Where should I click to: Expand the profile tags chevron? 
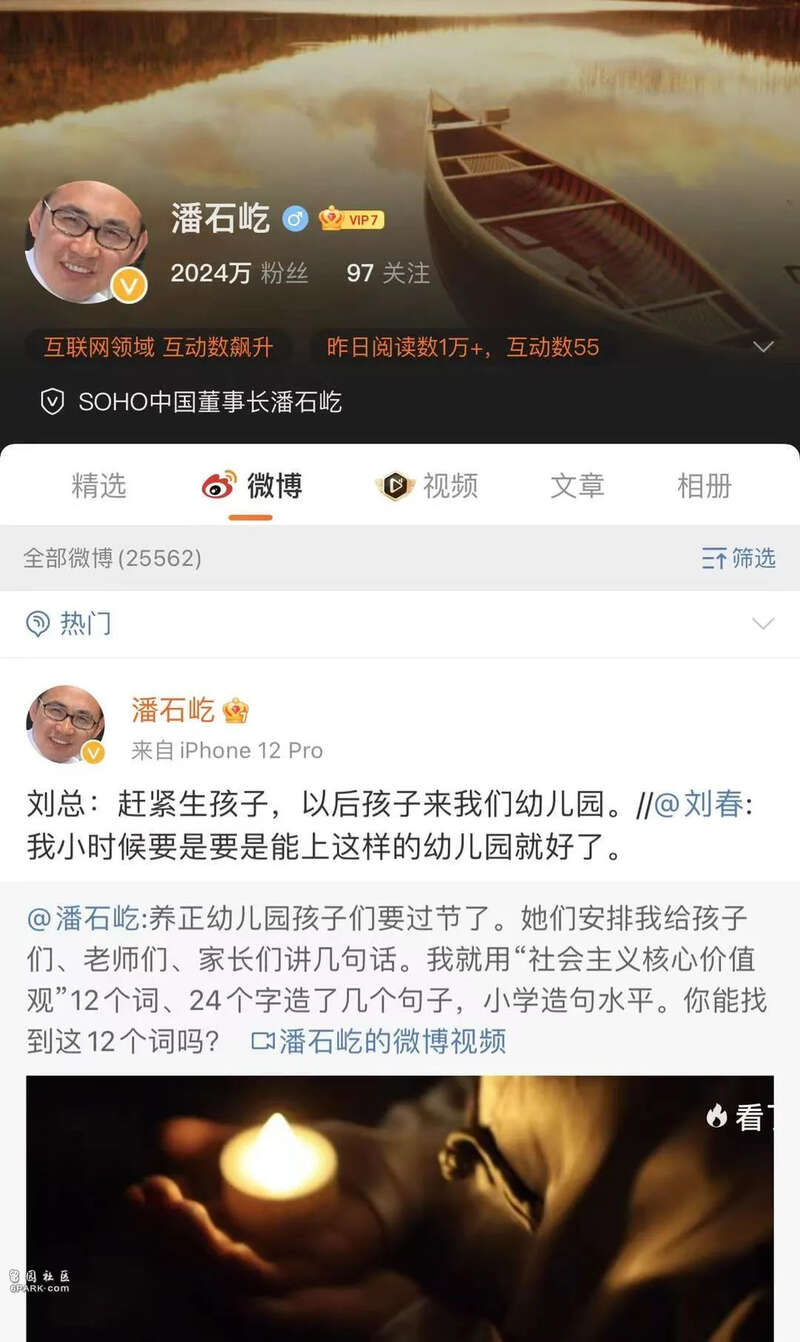pyautogui.click(x=763, y=347)
